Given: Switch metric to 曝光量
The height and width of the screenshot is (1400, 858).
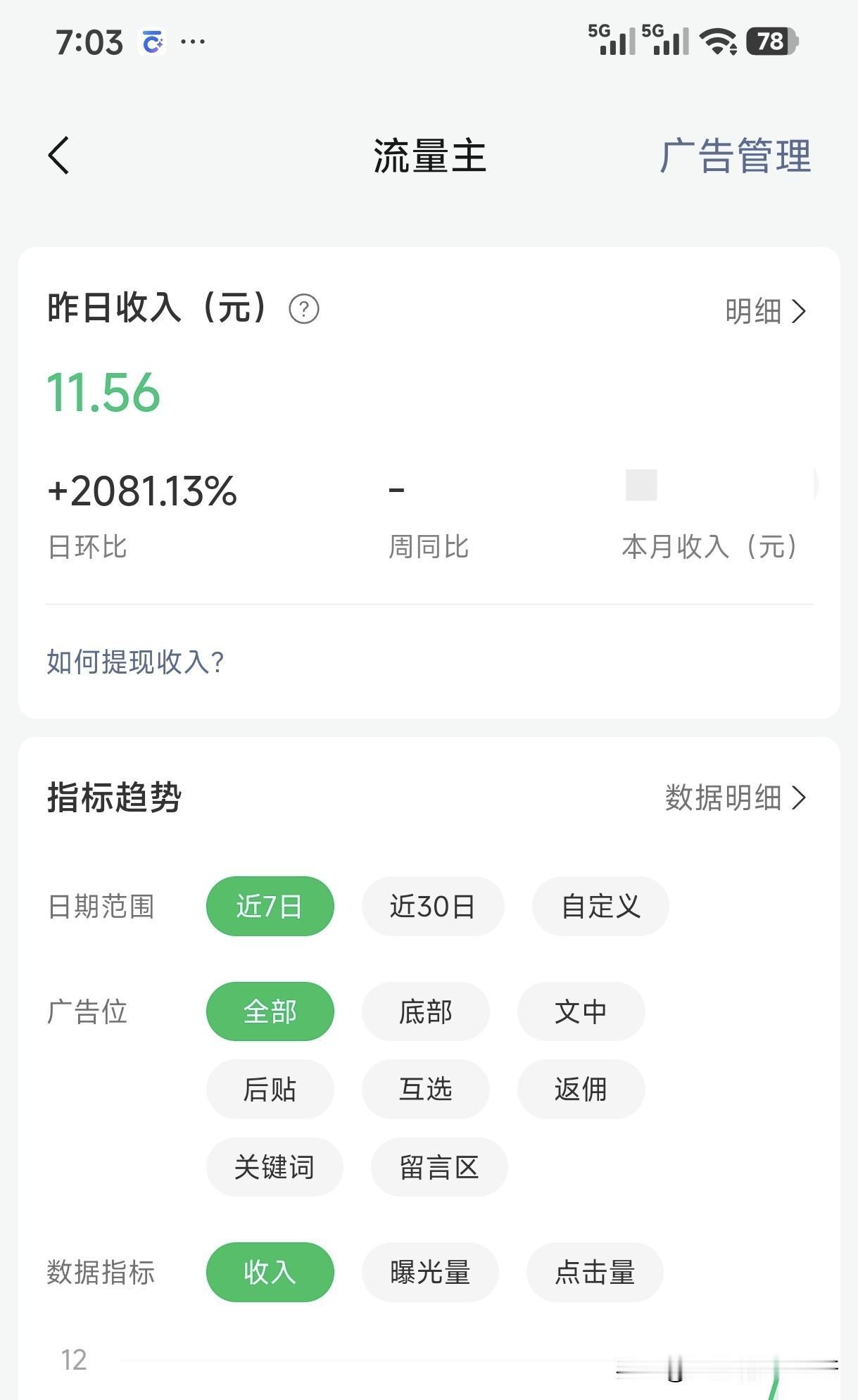Looking at the screenshot, I should (430, 1272).
